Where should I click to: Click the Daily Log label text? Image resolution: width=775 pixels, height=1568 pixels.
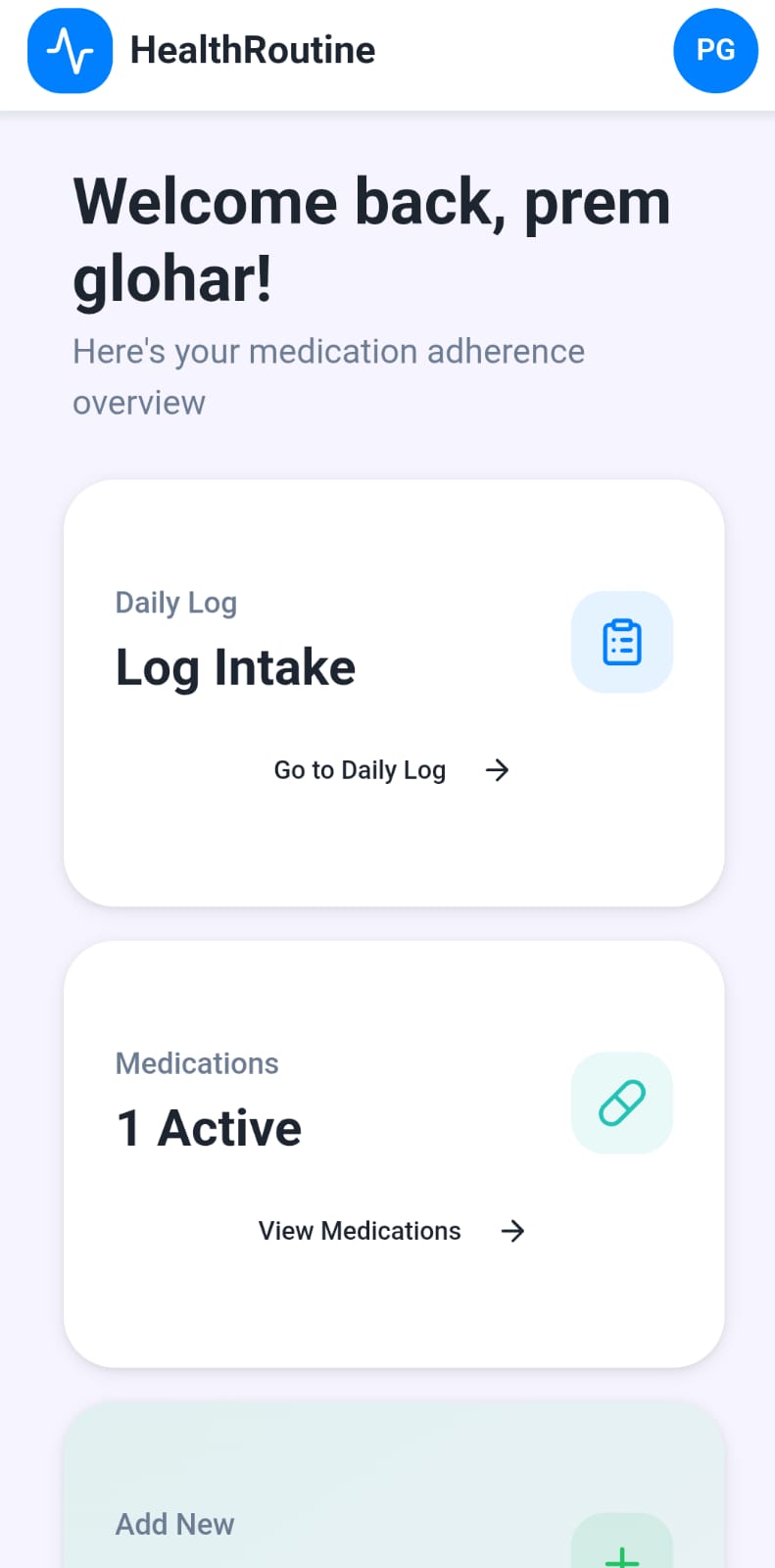tap(176, 603)
